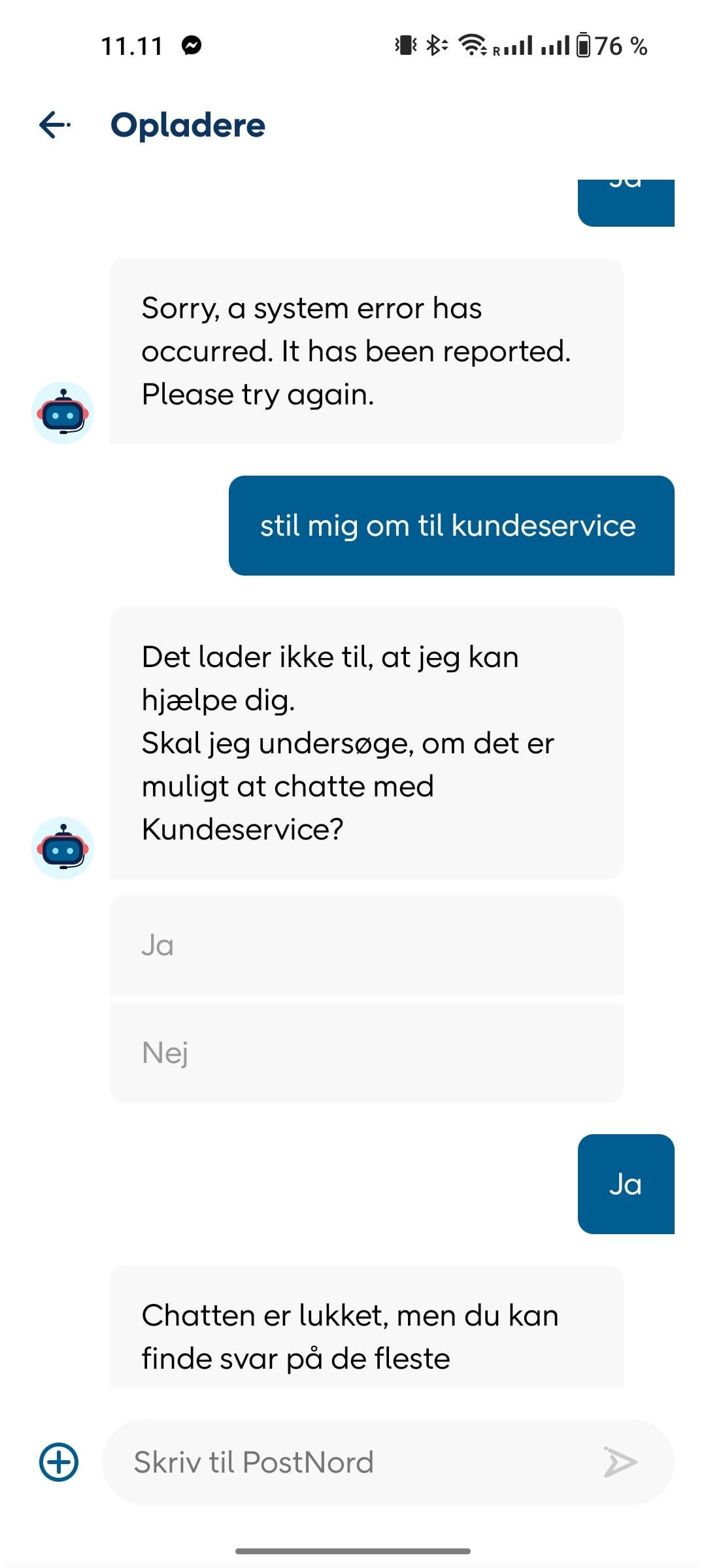Choose the 'Ja' quick reply option

pyautogui.click(x=366, y=945)
